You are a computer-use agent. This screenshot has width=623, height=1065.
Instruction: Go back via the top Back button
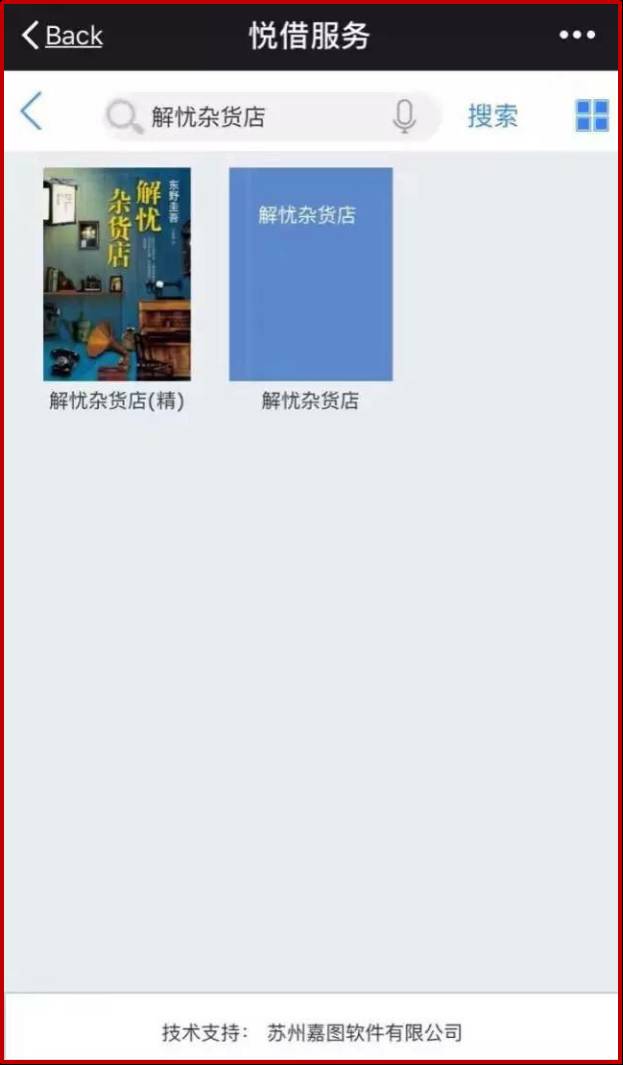[x=62, y=36]
